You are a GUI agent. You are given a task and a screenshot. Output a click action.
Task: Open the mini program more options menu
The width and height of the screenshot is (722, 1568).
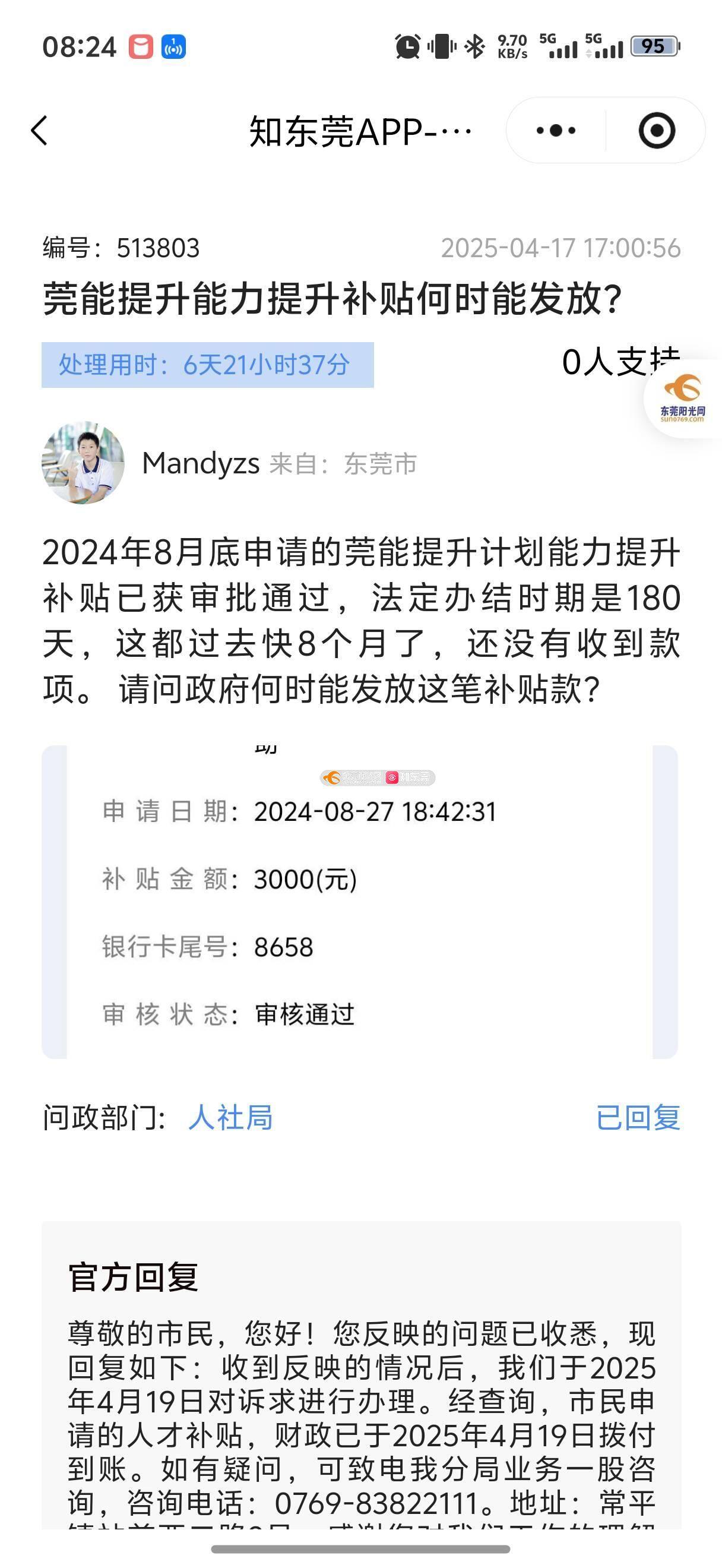(556, 131)
